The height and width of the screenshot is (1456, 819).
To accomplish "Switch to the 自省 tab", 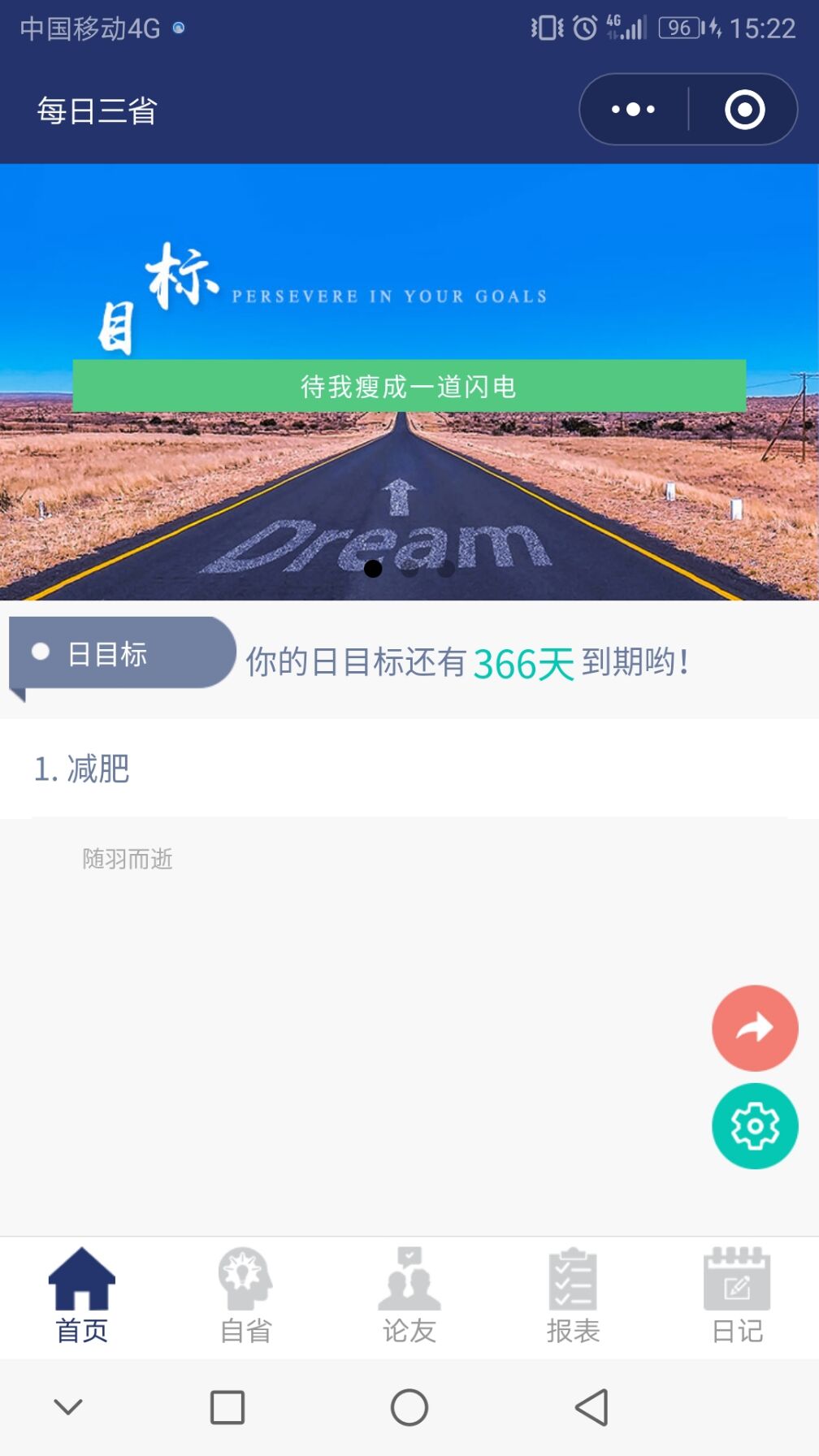I will (245, 1296).
